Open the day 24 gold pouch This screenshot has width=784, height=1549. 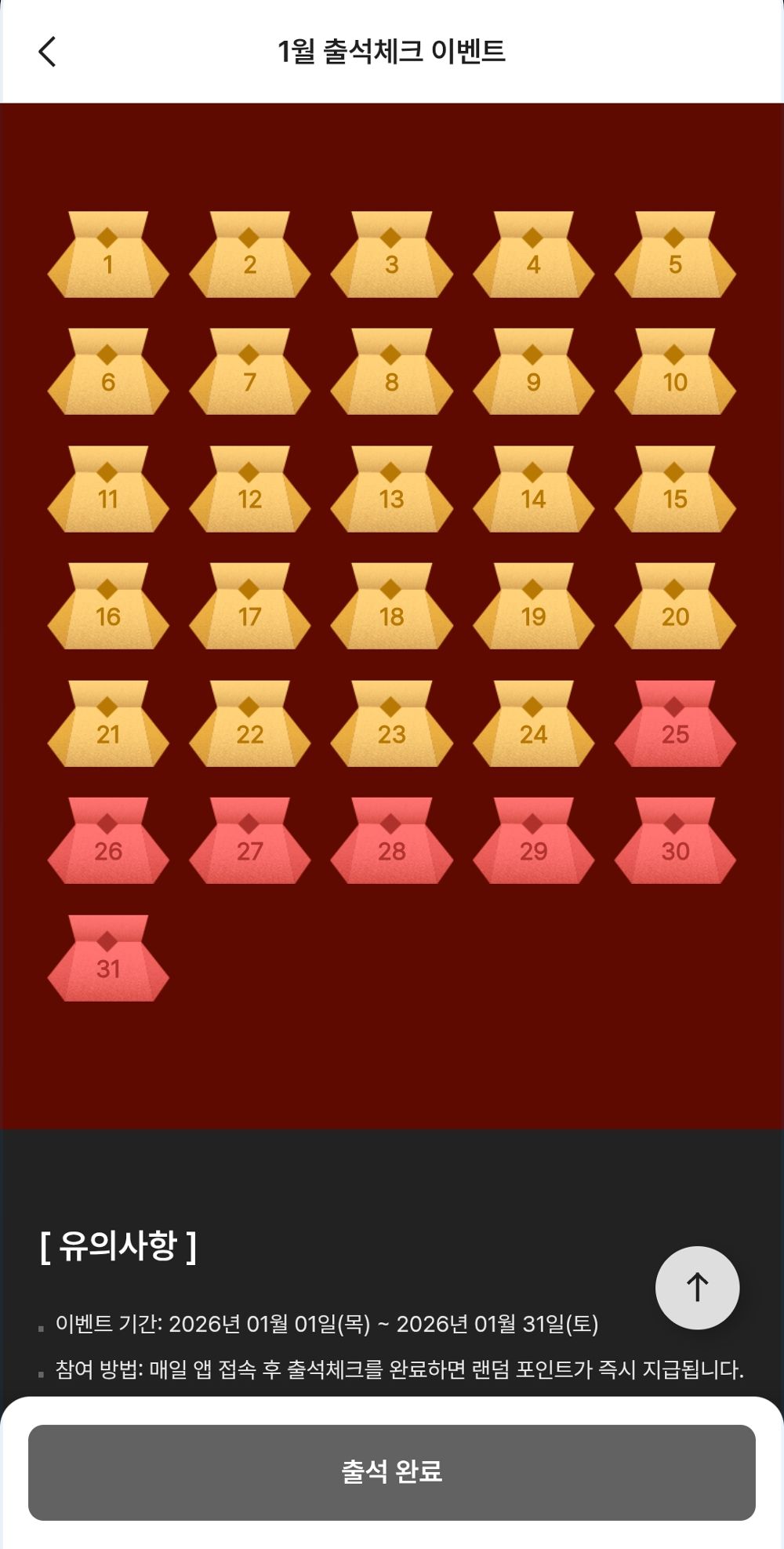533,725
